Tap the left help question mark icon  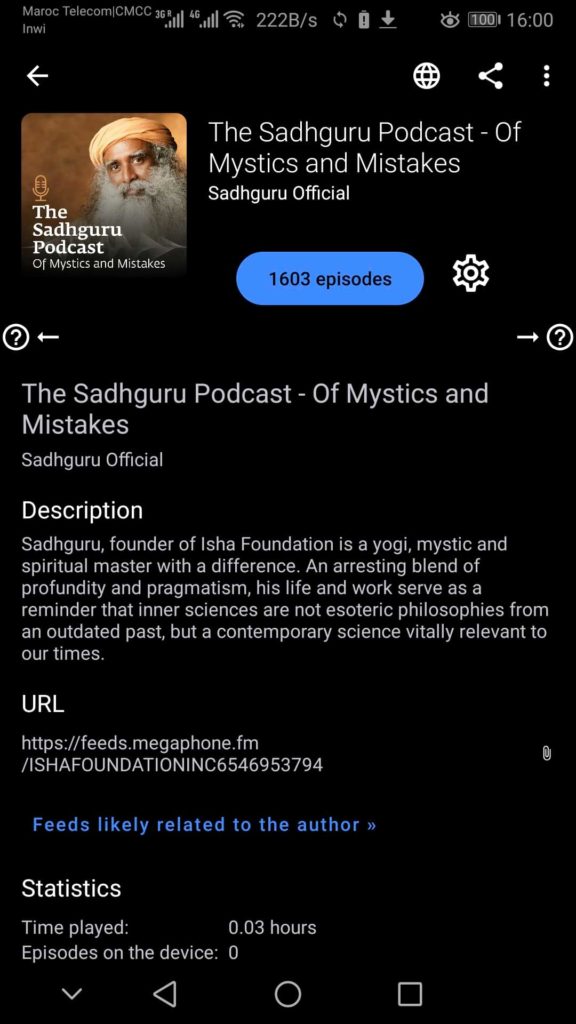pyautogui.click(x=16, y=338)
